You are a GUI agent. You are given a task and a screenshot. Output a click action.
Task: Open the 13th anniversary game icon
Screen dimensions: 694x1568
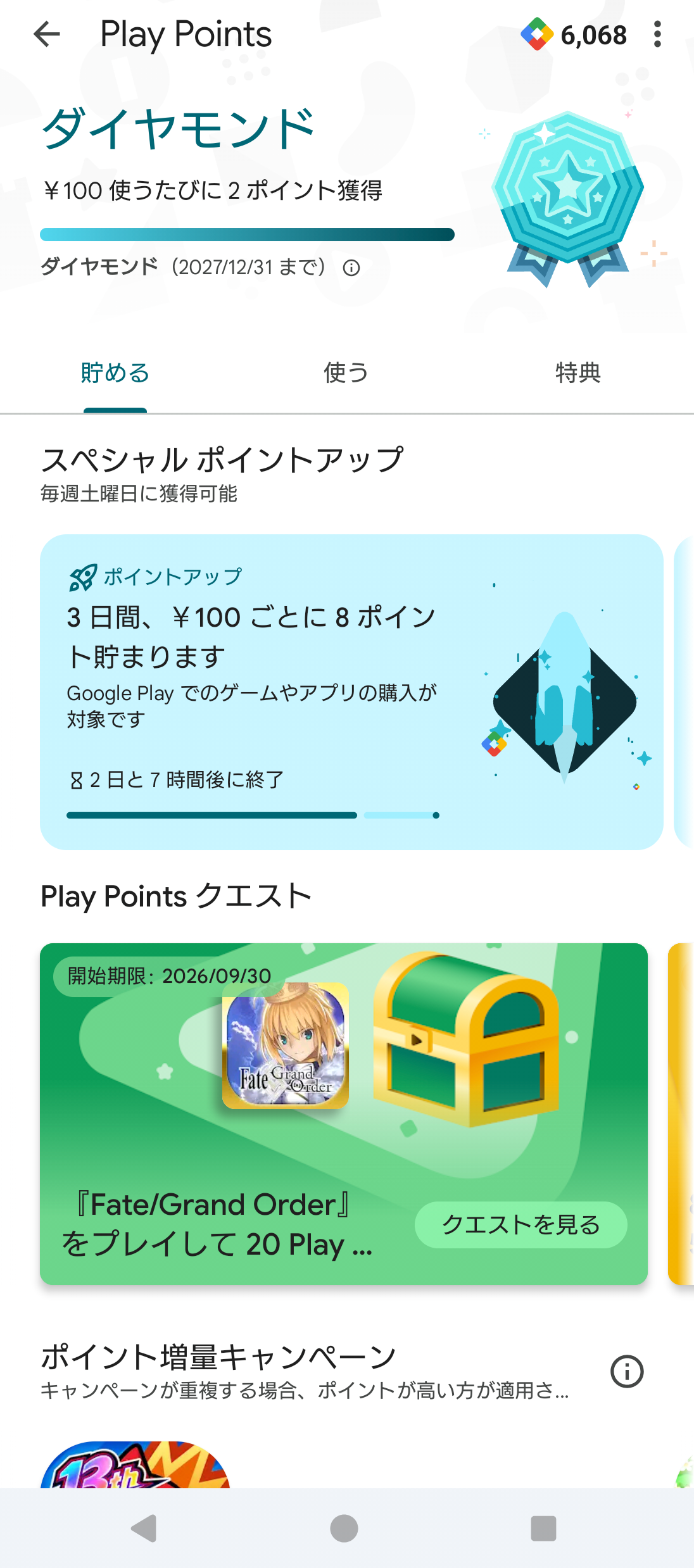click(x=136, y=1465)
